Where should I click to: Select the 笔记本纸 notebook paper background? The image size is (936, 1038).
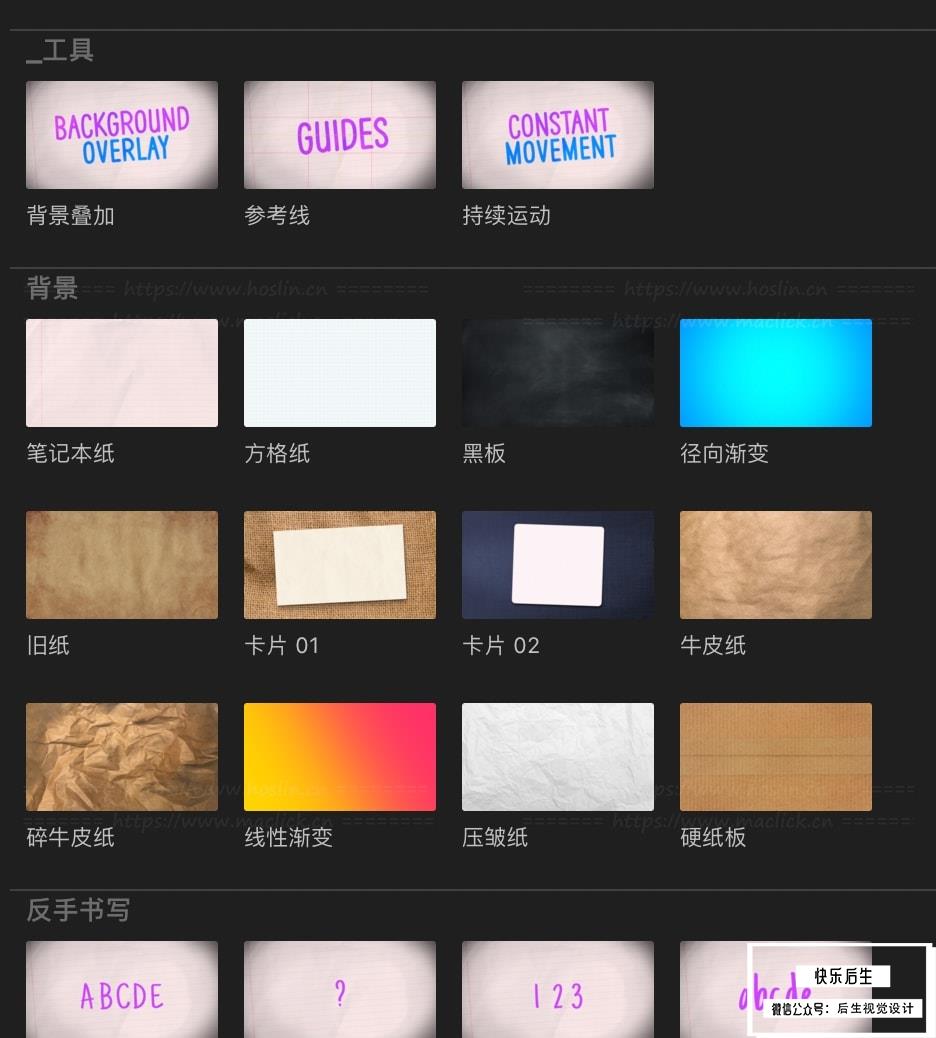[x=122, y=373]
